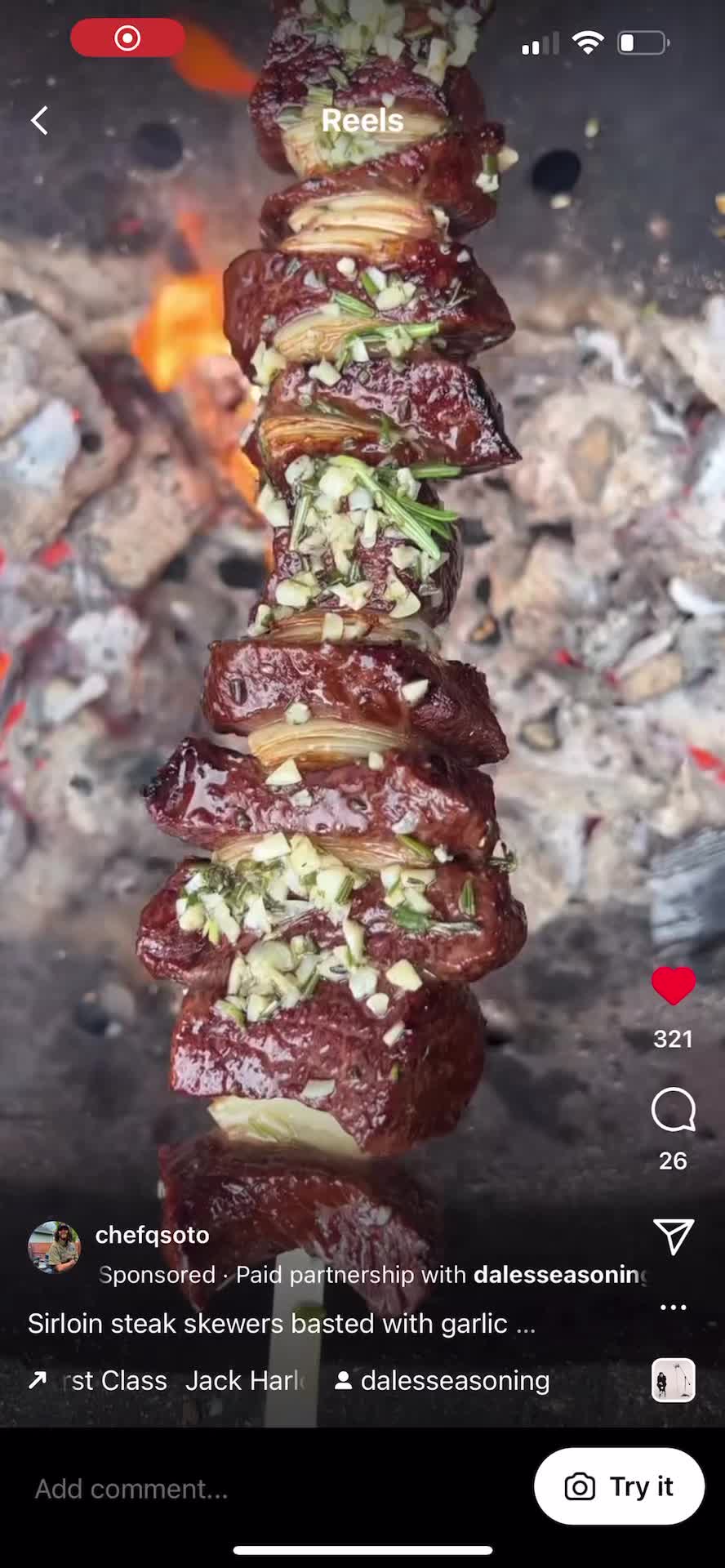
Task: Share this reel via the paper plane
Action: (x=673, y=1236)
